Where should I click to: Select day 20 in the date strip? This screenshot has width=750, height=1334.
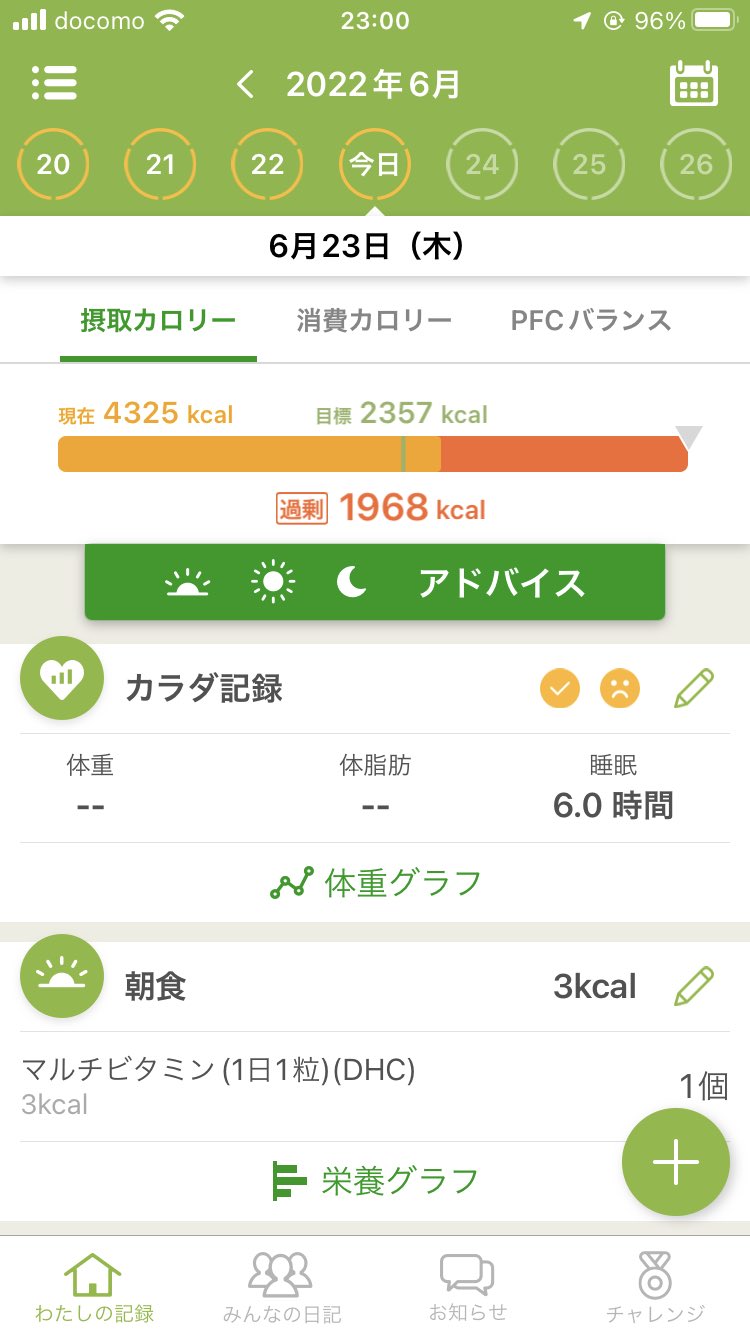click(53, 164)
